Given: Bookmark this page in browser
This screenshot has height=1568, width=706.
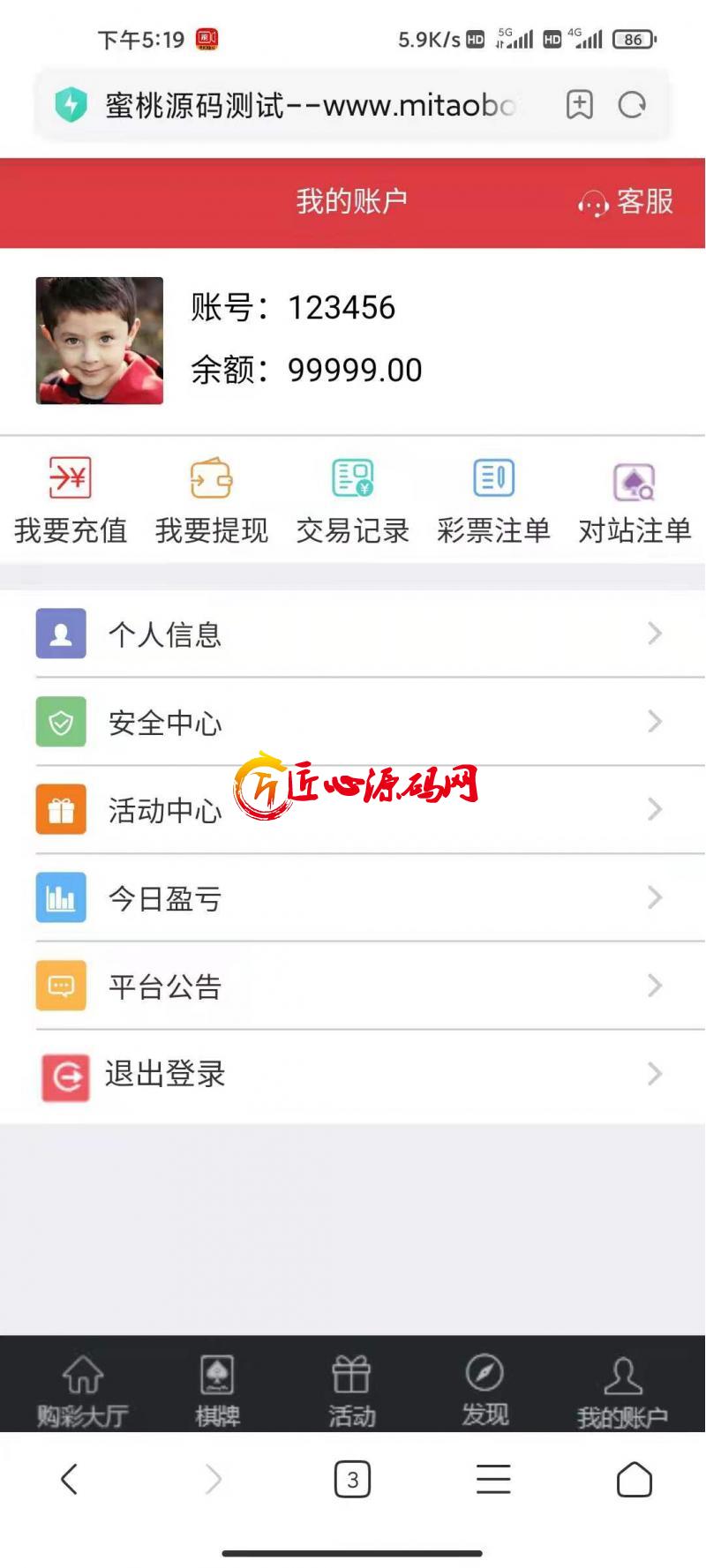Looking at the screenshot, I should pos(579,105).
